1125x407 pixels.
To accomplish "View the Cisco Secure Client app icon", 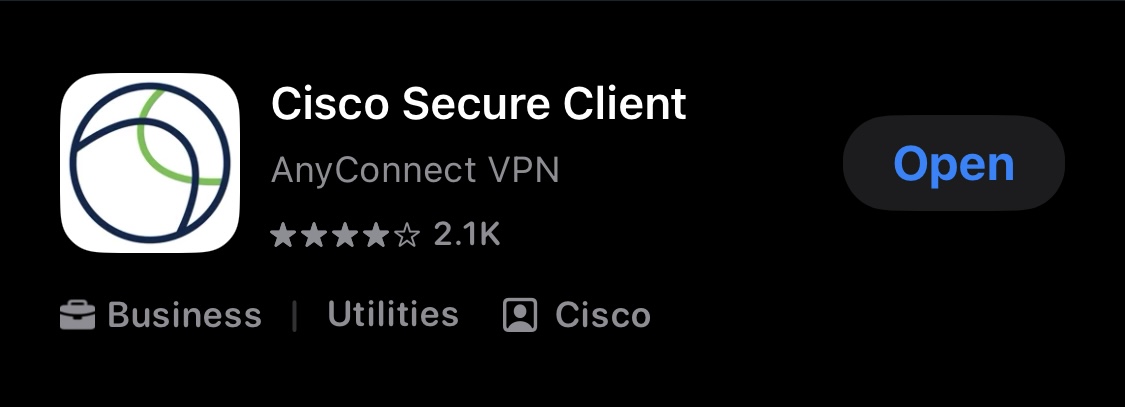I will (150, 163).
